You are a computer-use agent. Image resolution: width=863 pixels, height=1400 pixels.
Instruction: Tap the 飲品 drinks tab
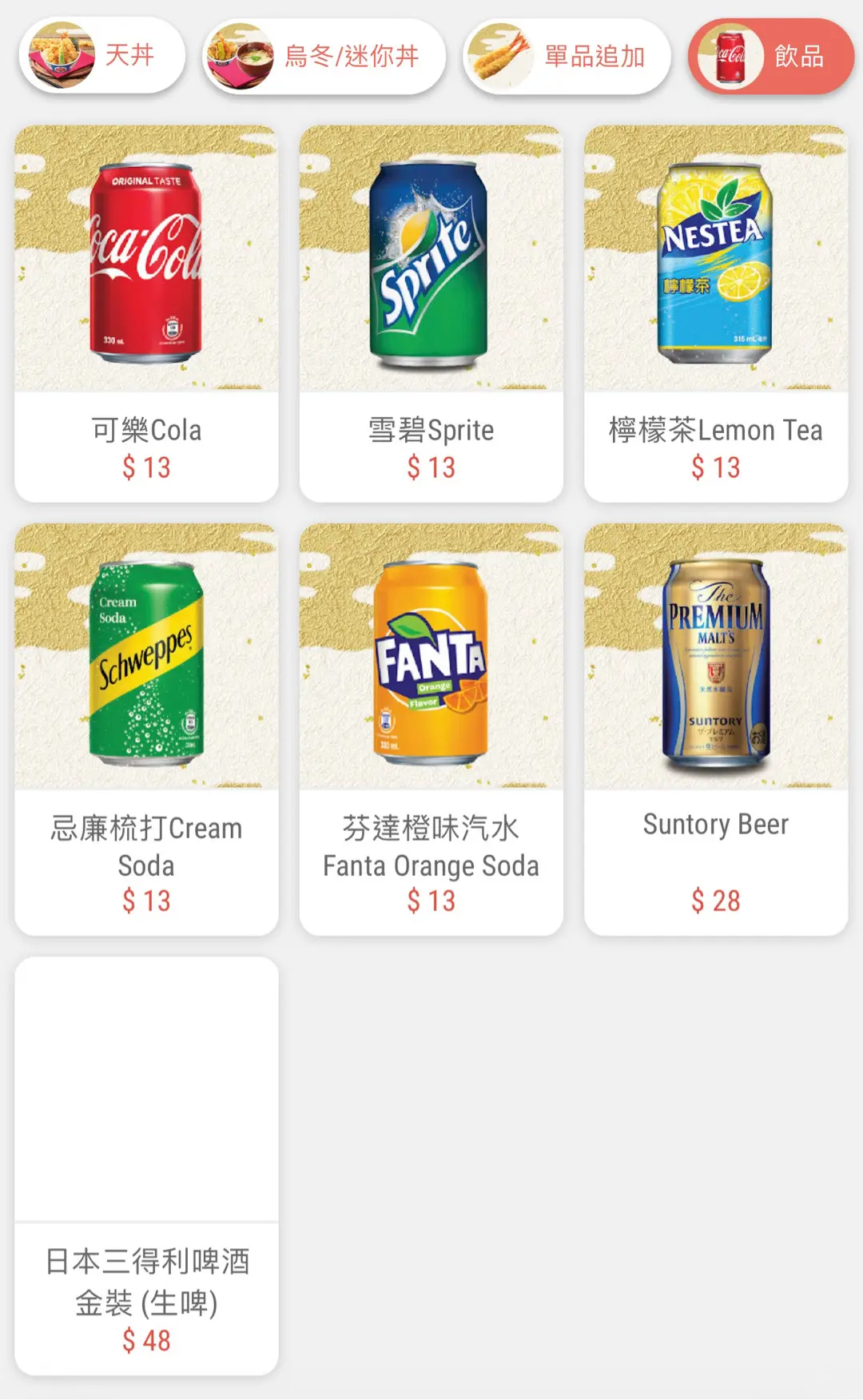coord(770,57)
